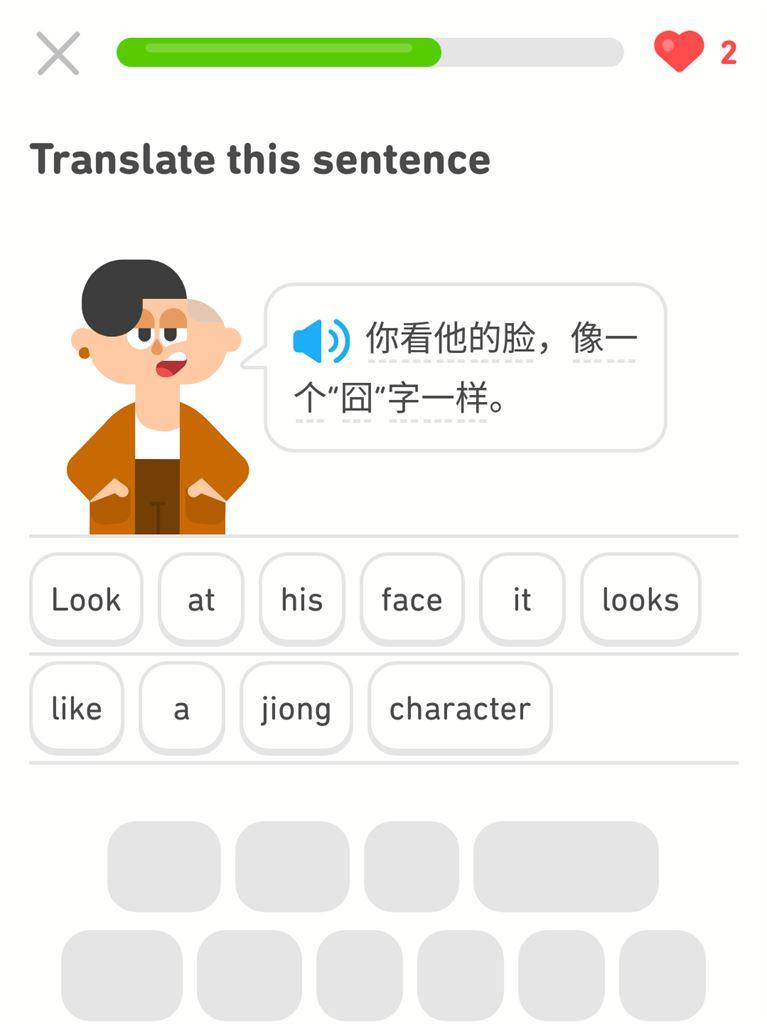The height and width of the screenshot is (1024, 767).
Task: Remove the word 'like' from the answer
Action: (77, 708)
